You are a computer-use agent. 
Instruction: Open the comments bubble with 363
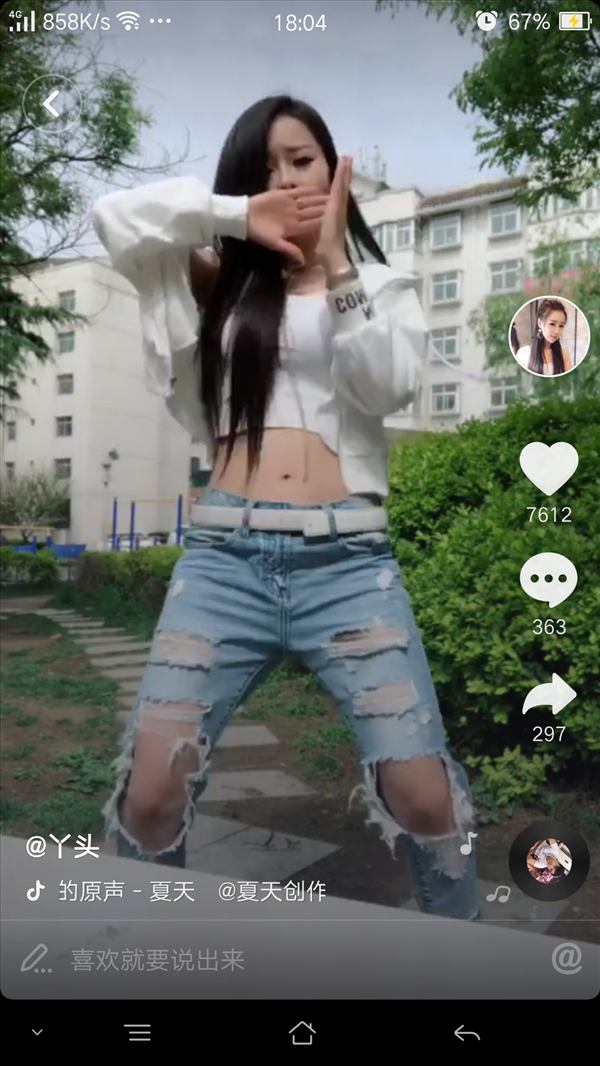click(x=549, y=579)
